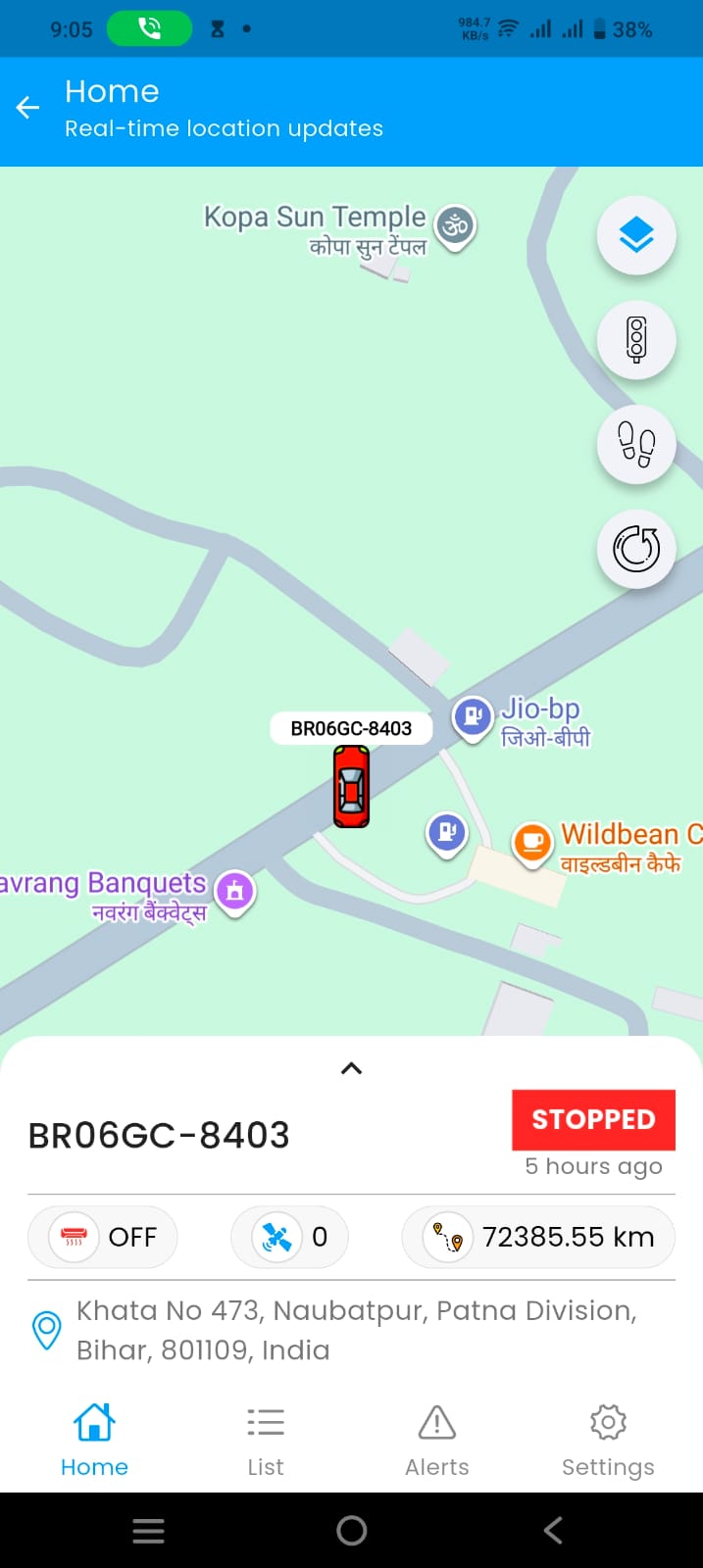Tap the Kopa Sun Temple map pin
Viewport: 703px width, 1568px height.
(455, 226)
